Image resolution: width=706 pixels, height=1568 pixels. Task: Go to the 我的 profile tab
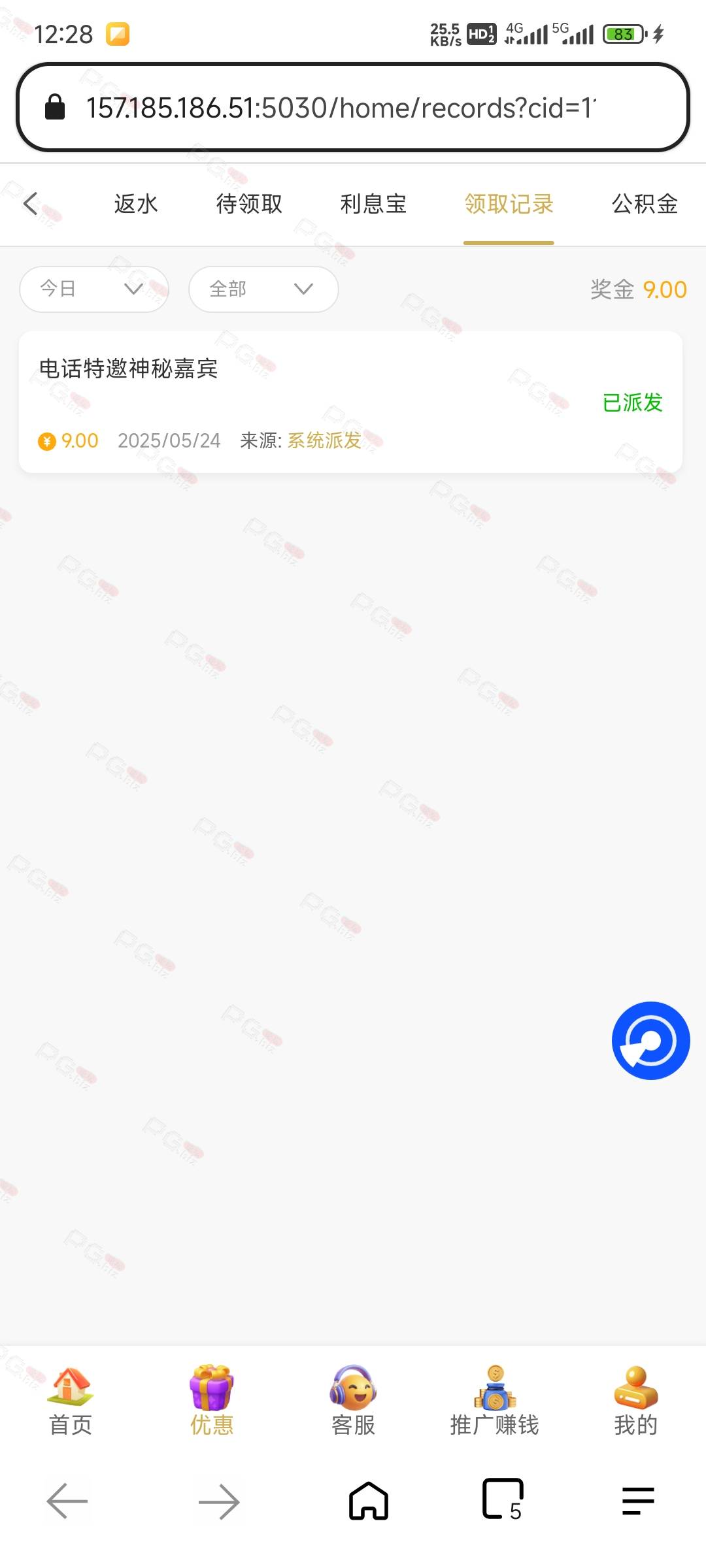635,1400
